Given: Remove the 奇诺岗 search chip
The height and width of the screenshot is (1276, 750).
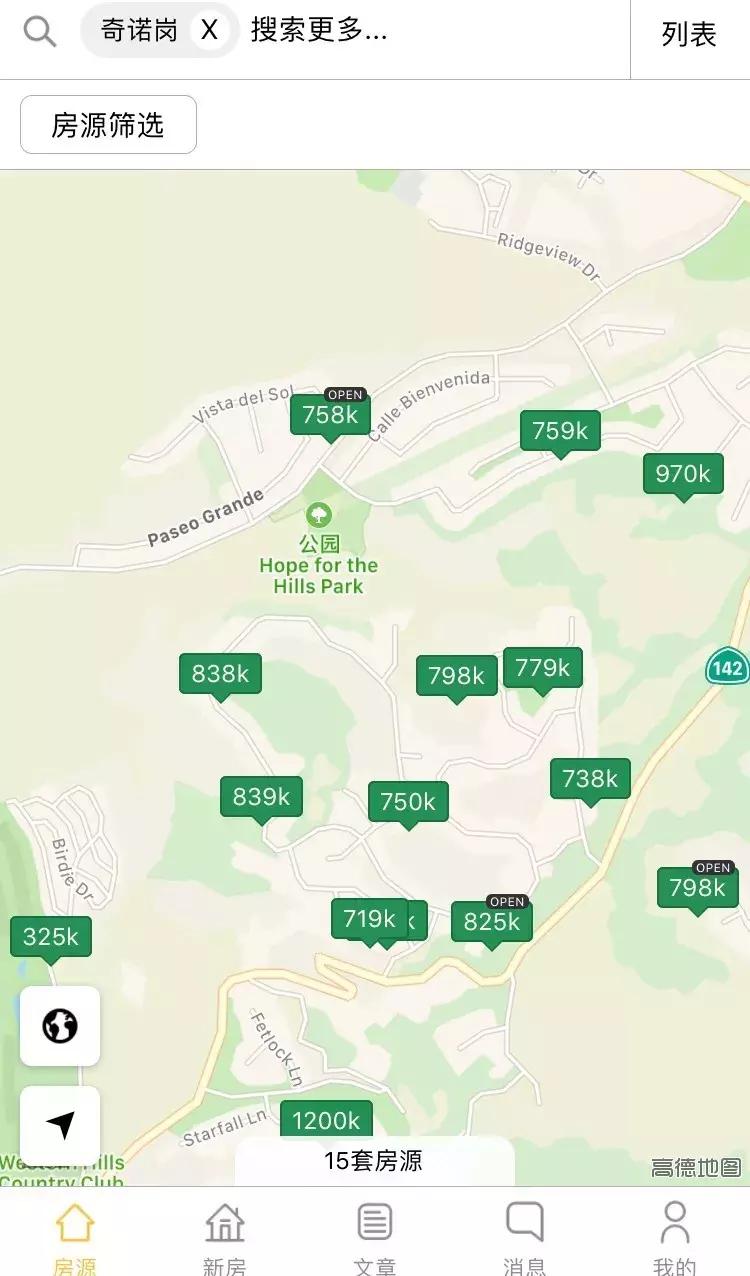Looking at the screenshot, I should [x=209, y=31].
